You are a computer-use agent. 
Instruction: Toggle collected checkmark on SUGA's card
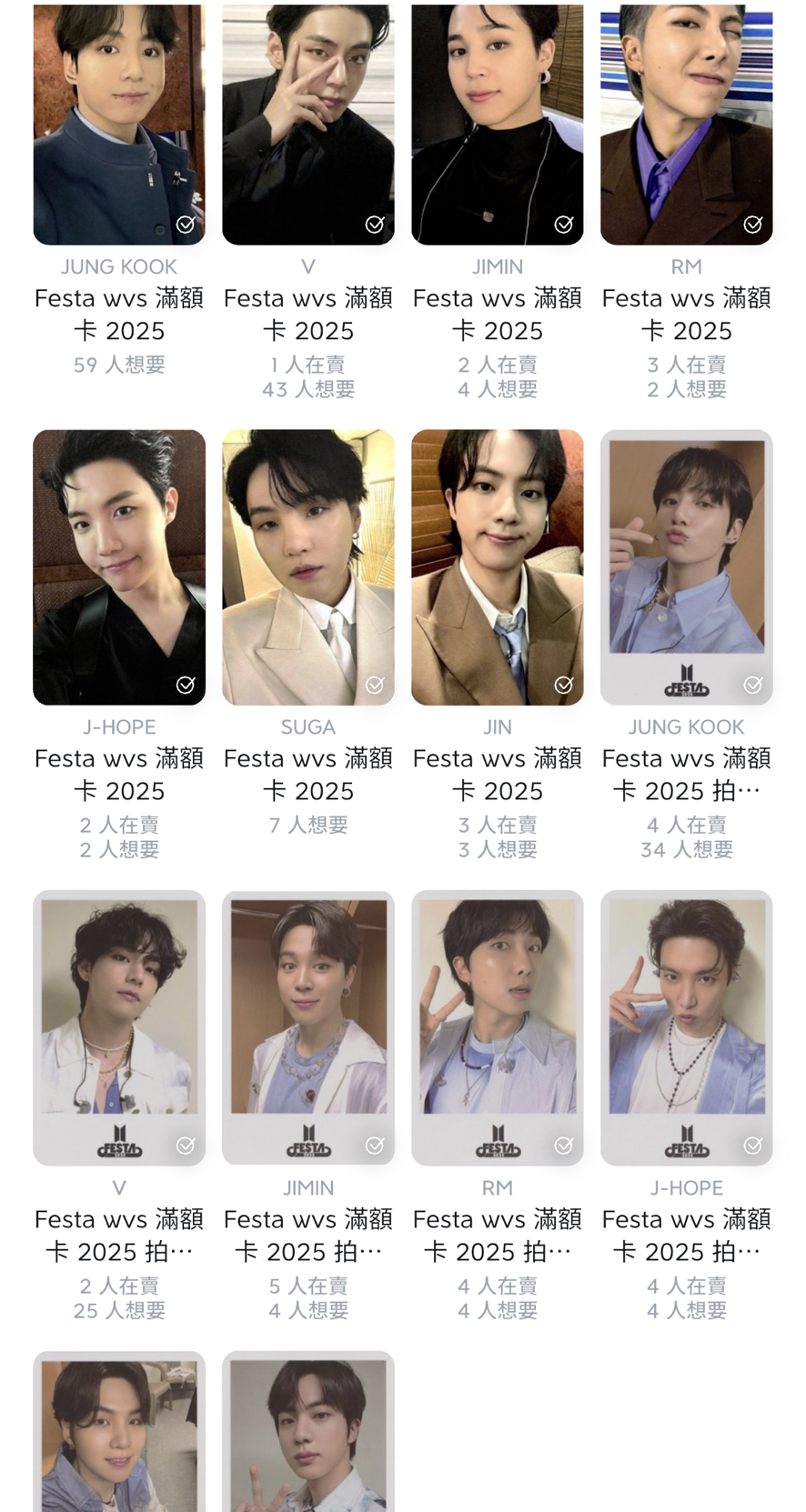point(374,683)
